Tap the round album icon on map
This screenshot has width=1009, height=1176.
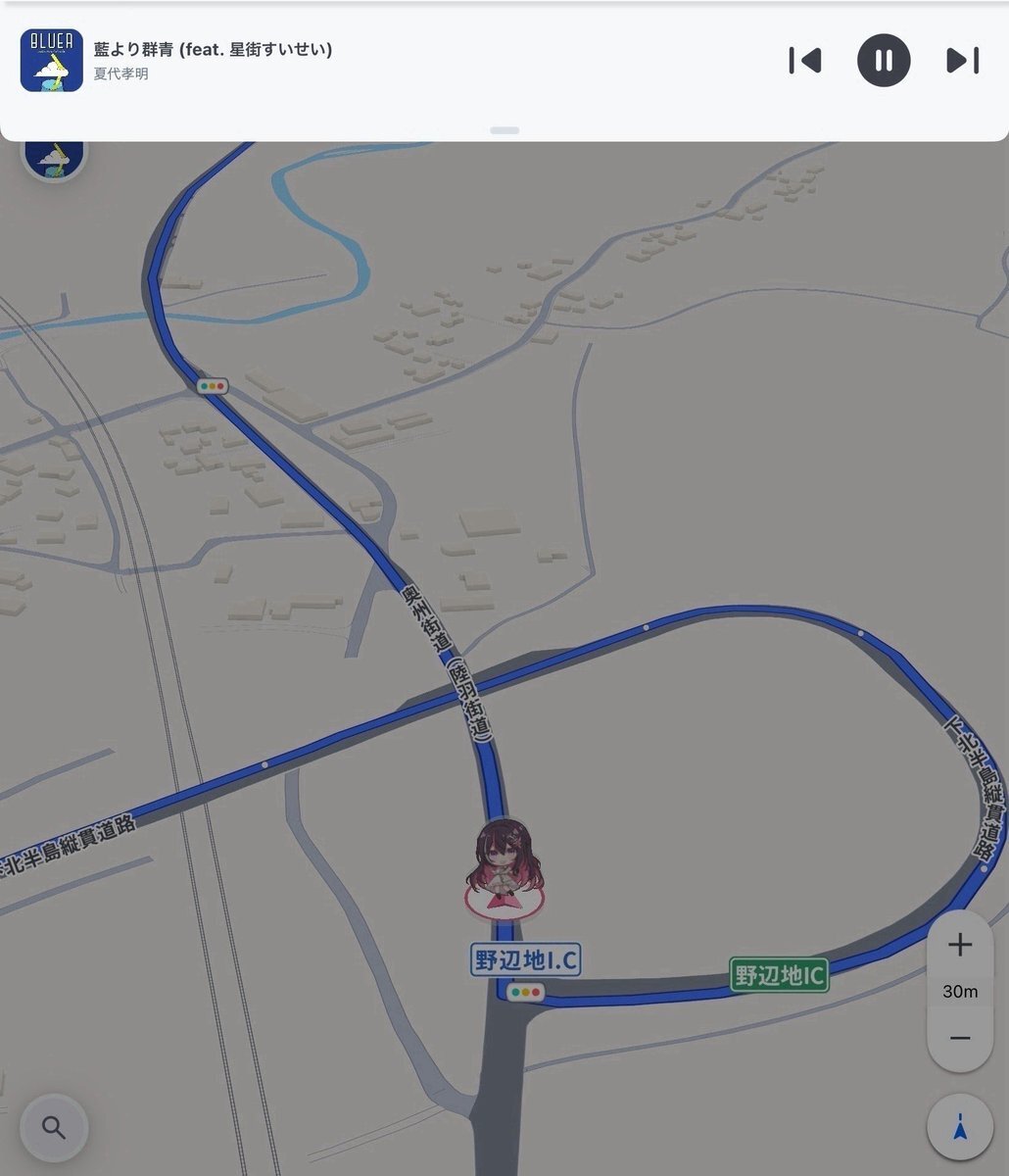[54, 160]
